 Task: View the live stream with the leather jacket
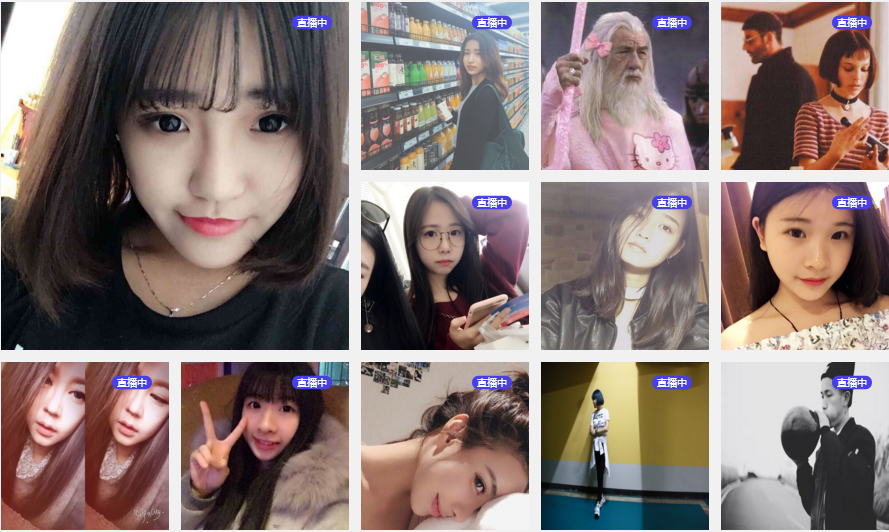coord(625,266)
